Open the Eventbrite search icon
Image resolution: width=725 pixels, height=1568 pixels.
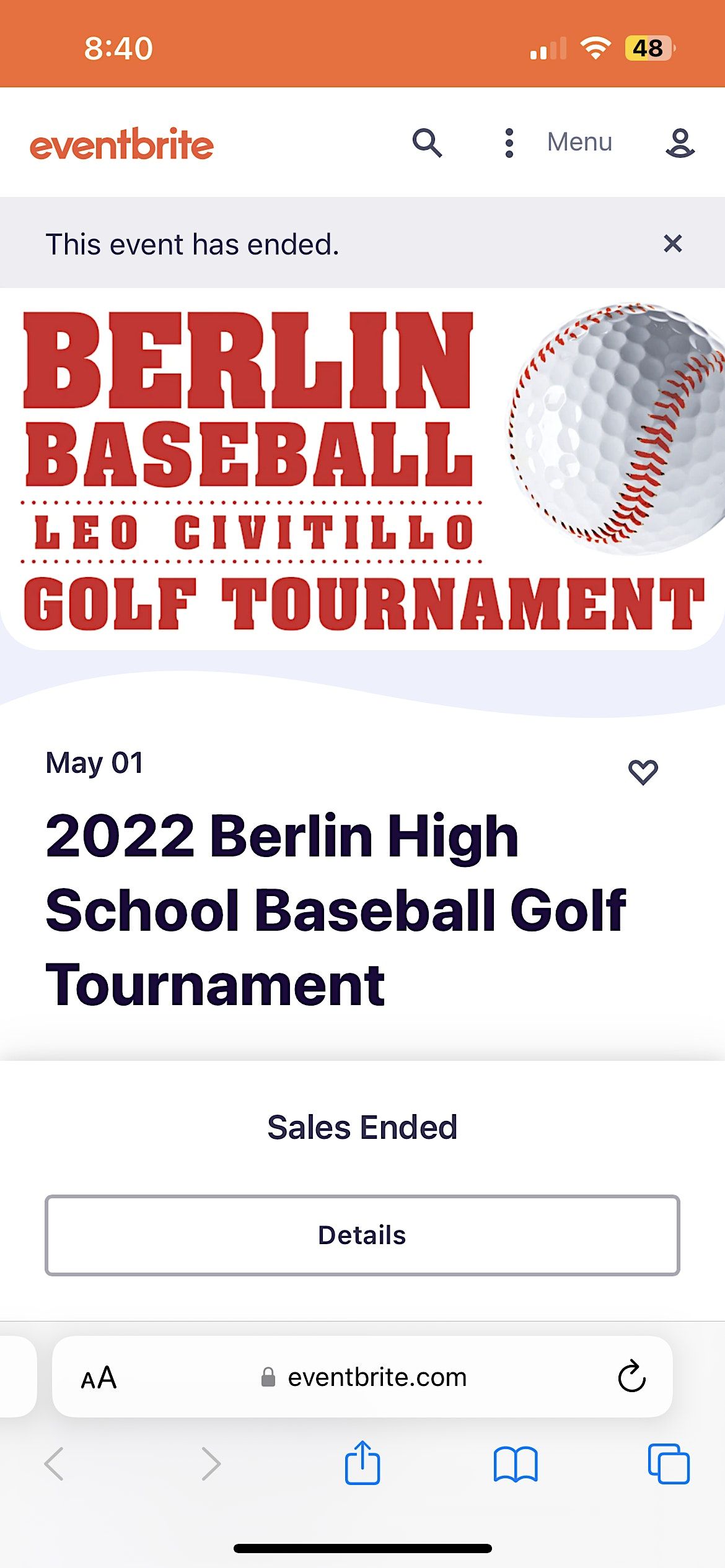[428, 143]
